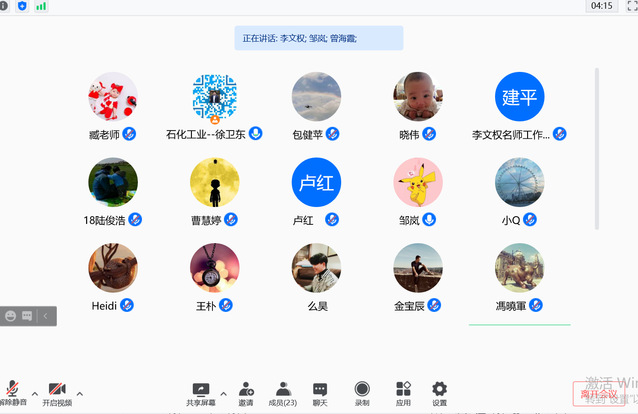Open the 应用 apps menu
Viewport: 638px width, 414px height.
(x=403, y=392)
